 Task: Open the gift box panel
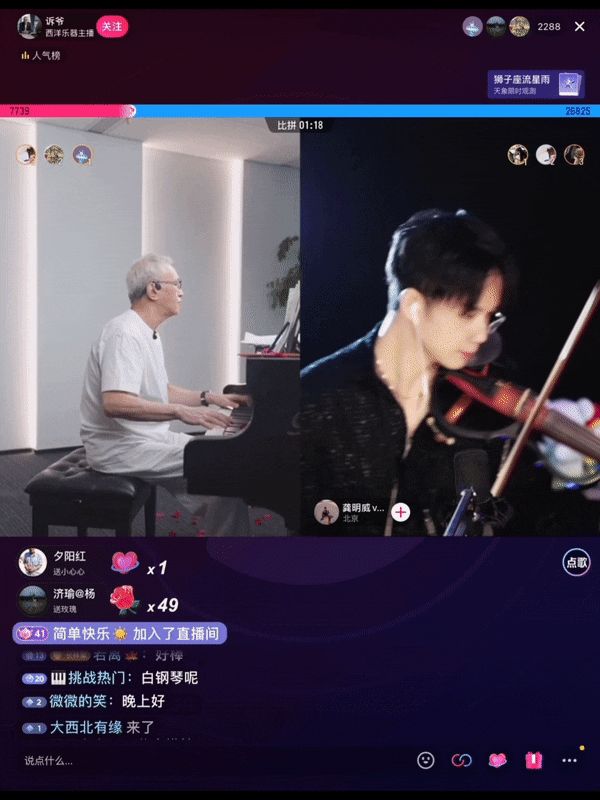pos(533,760)
